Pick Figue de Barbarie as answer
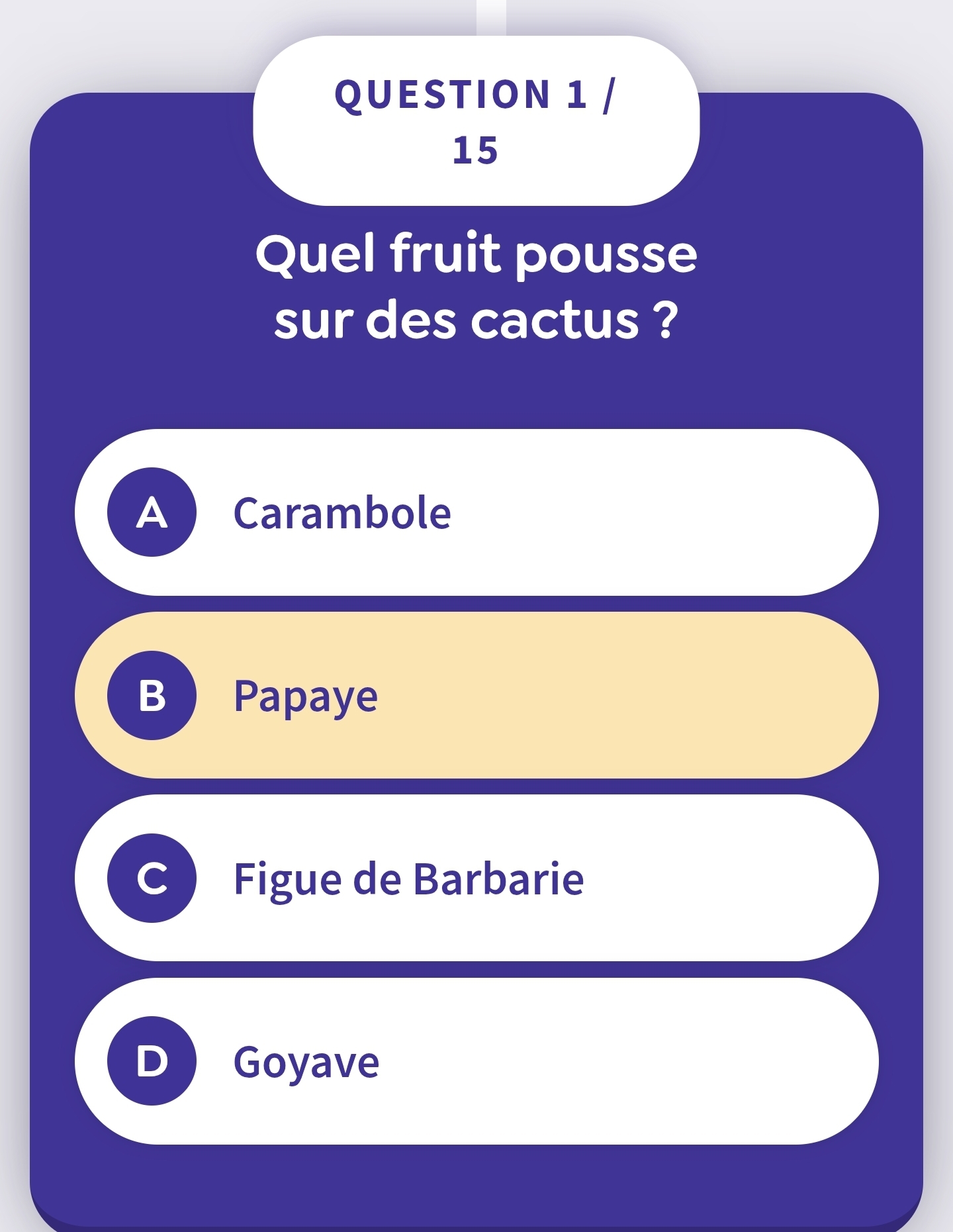 pos(476,878)
